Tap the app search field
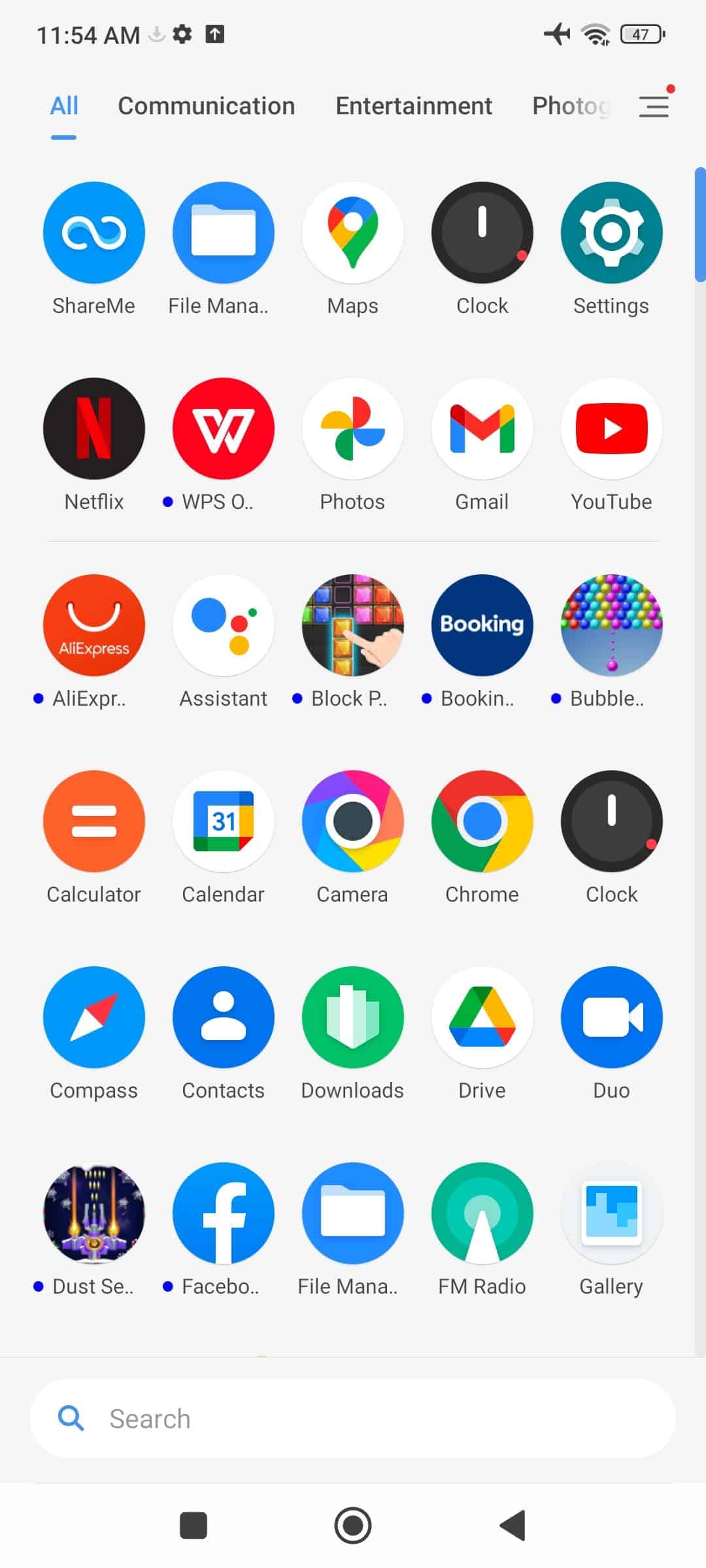Viewport: 706px width, 1568px height. click(x=353, y=1418)
